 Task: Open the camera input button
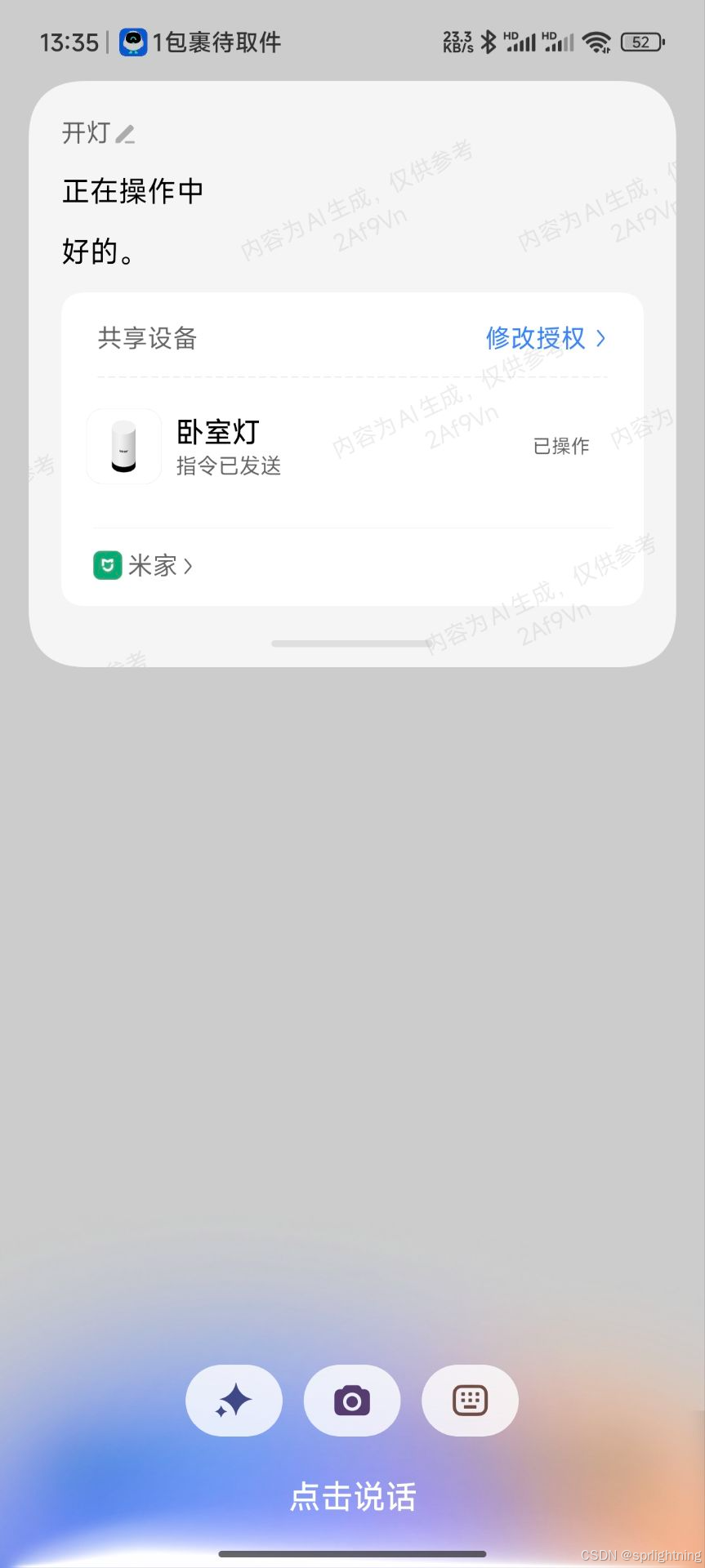pyautogui.click(x=352, y=1401)
